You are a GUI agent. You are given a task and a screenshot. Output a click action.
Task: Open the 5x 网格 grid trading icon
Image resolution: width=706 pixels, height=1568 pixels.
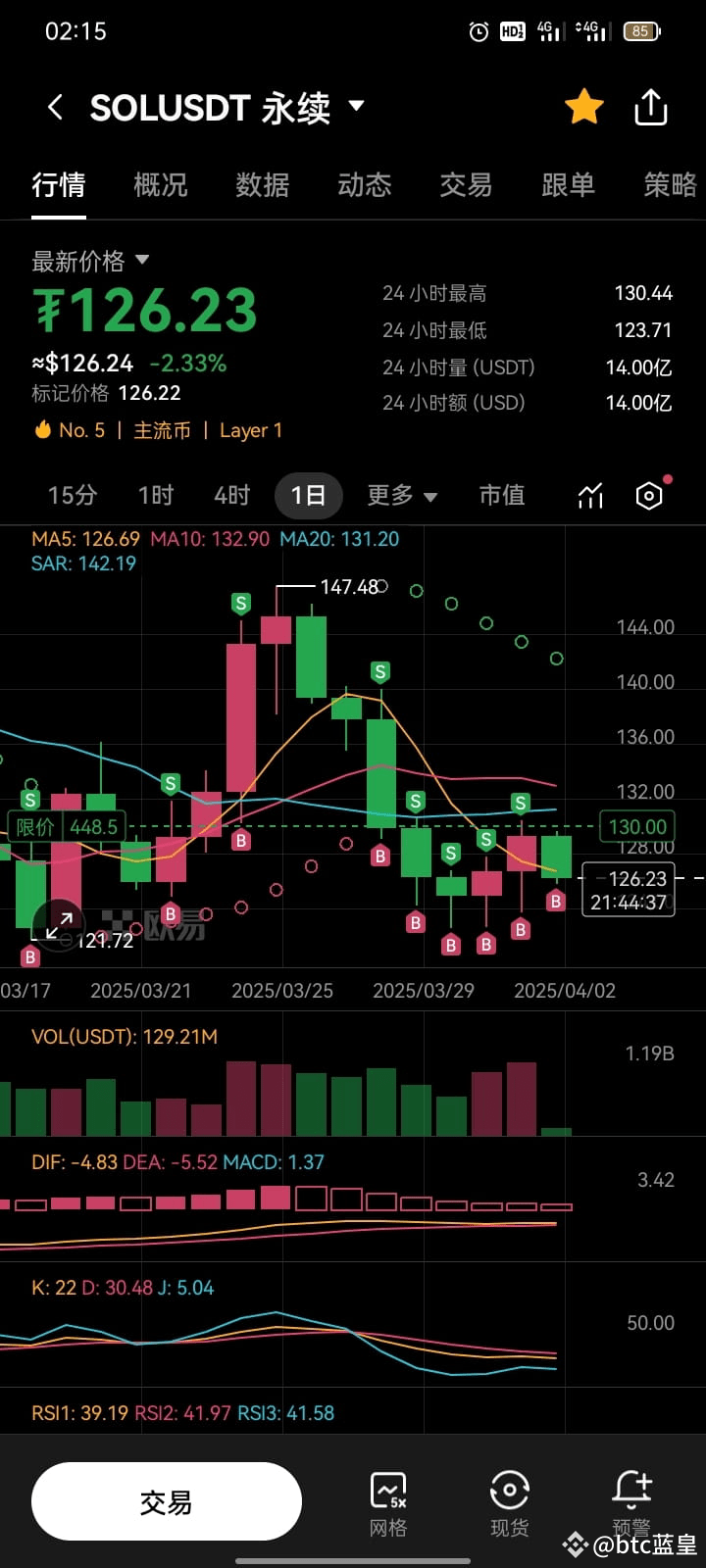point(388,1501)
